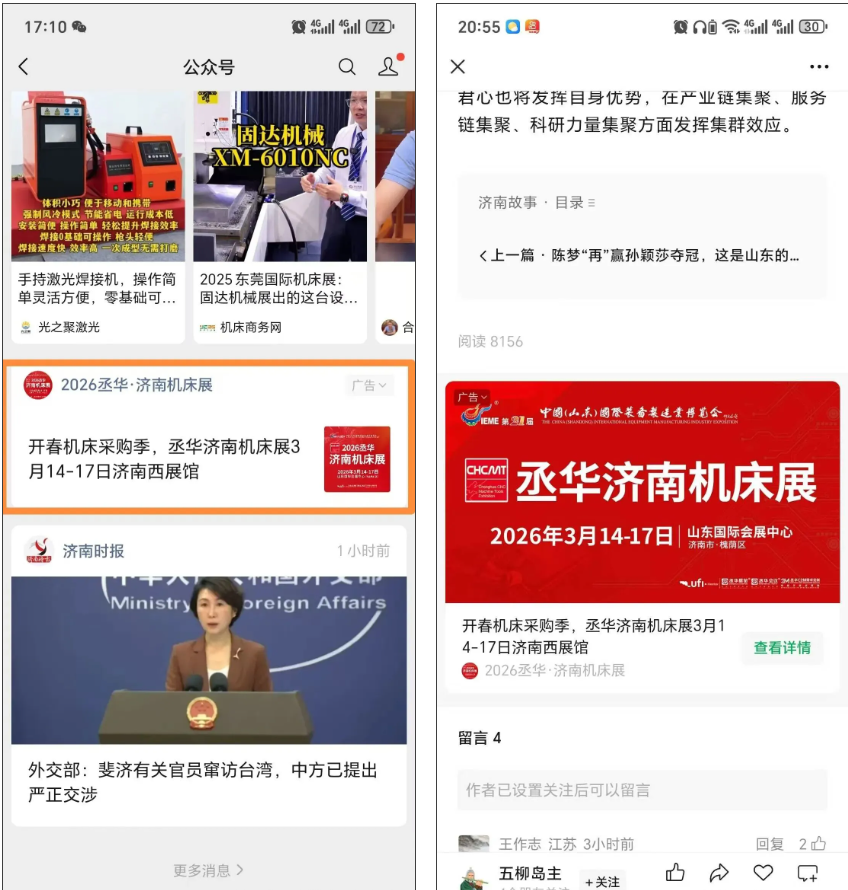Tap the profile icon beside the search magnifier
The width and height of the screenshot is (848, 890).
(390, 67)
